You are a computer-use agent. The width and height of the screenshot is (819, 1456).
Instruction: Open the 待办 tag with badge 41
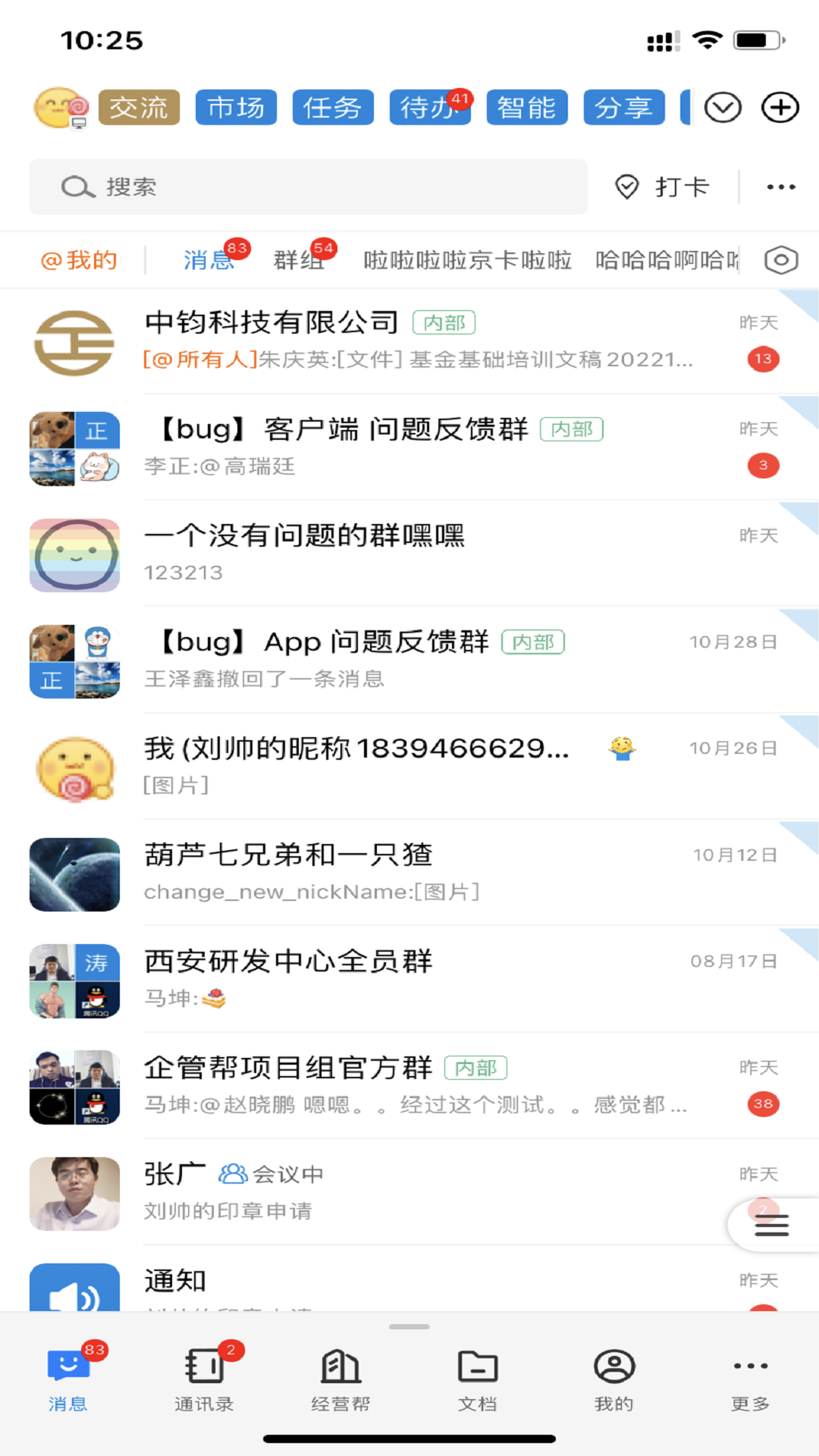point(430,108)
